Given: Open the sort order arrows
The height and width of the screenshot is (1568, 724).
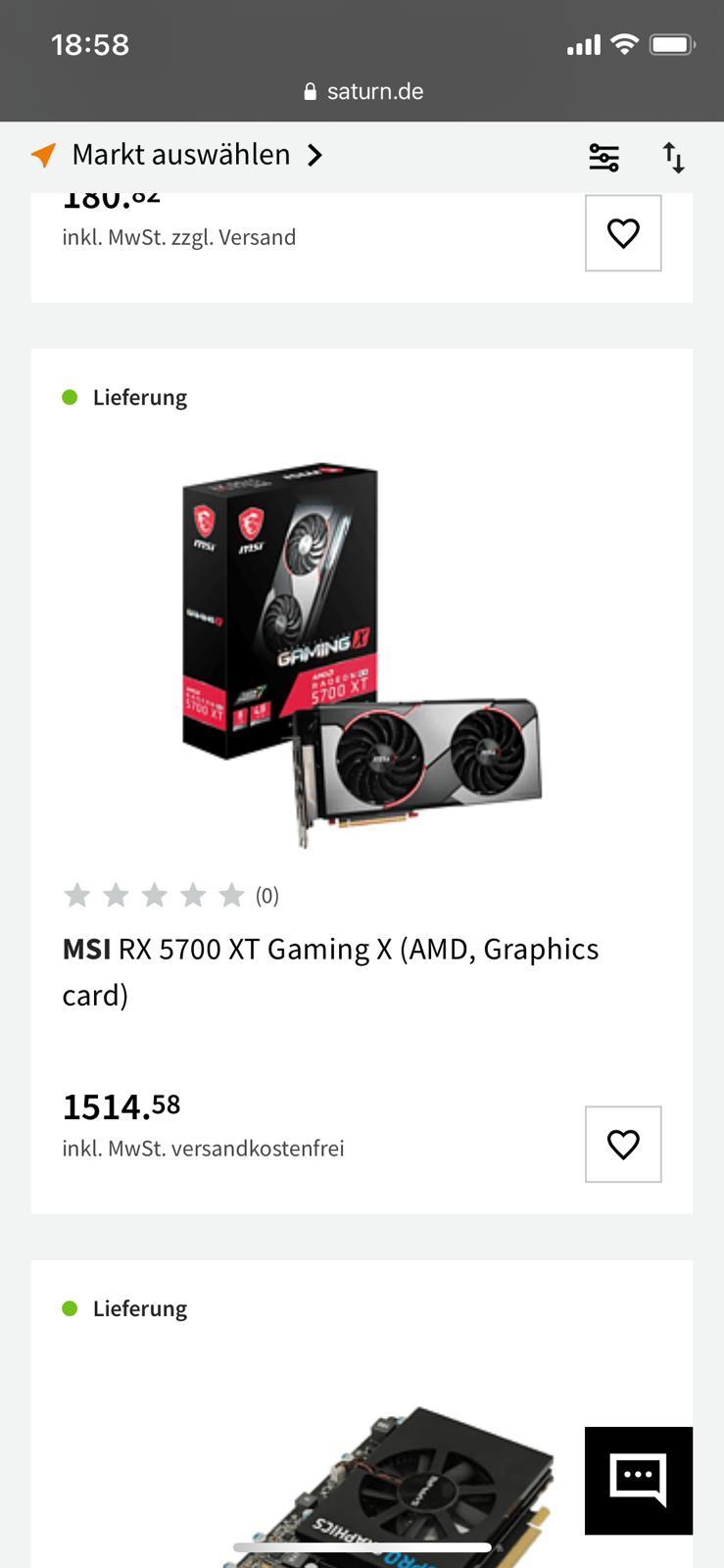Looking at the screenshot, I should pos(673,157).
